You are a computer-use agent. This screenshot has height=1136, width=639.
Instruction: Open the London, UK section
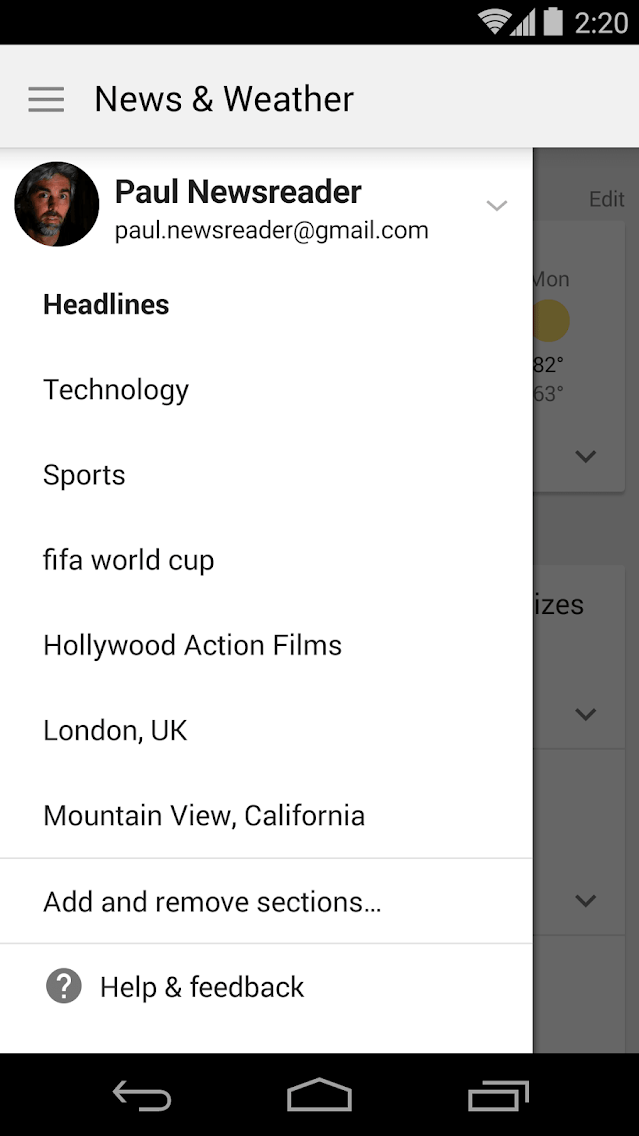115,731
